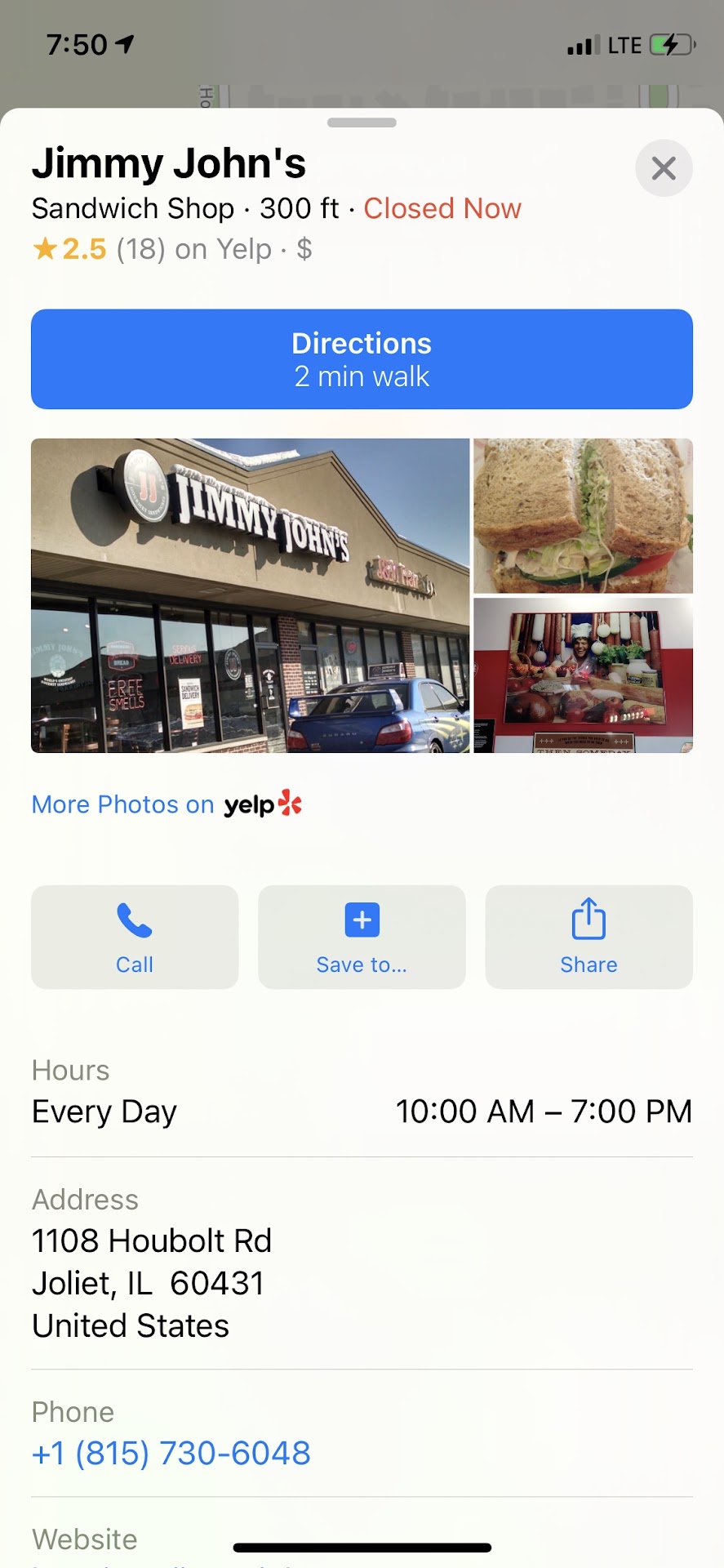This screenshot has height=1568, width=724.
Task: Close the Jimmy John's place card
Action: (664, 168)
